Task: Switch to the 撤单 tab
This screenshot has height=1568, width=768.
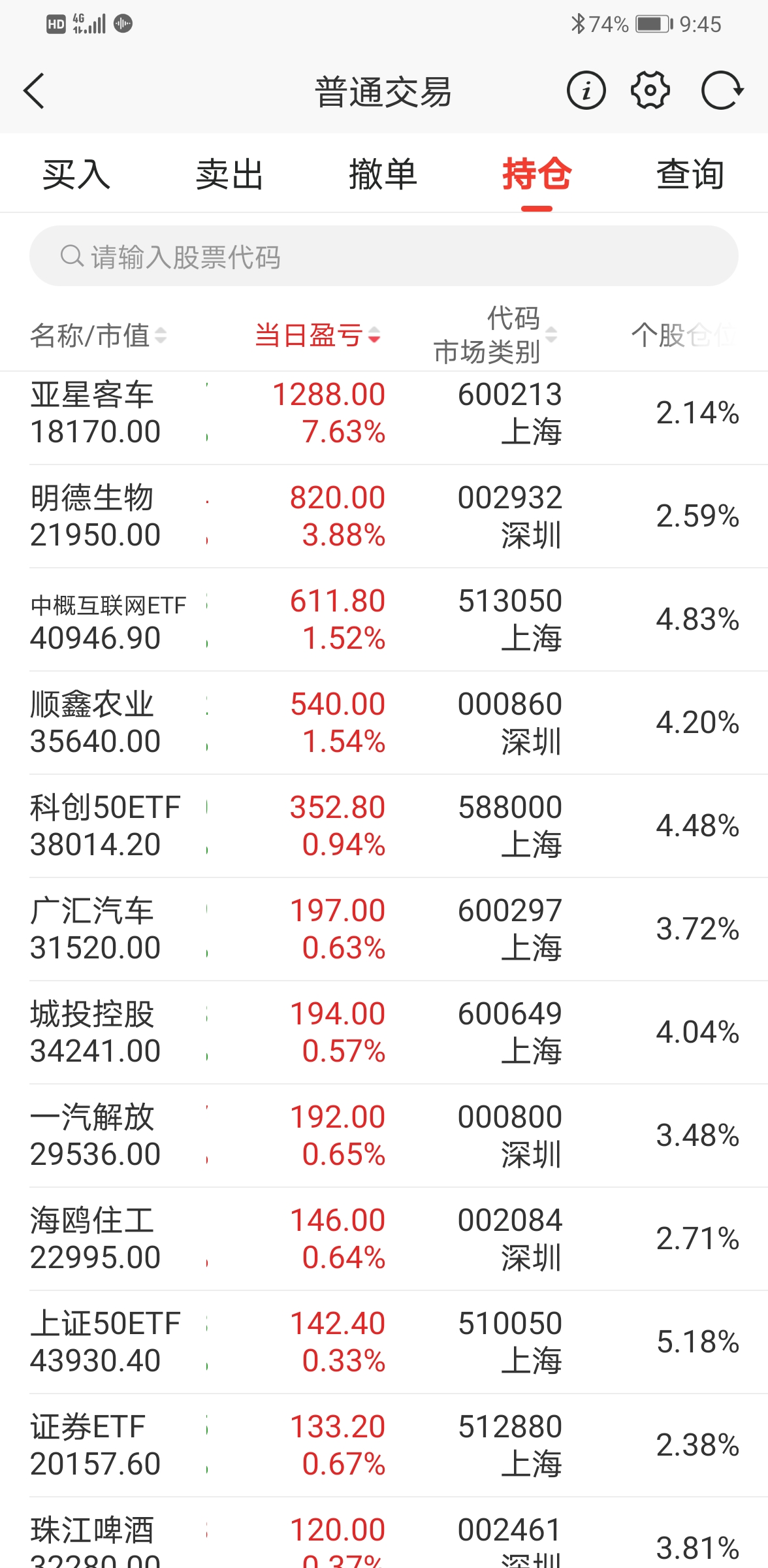Action: tap(383, 175)
